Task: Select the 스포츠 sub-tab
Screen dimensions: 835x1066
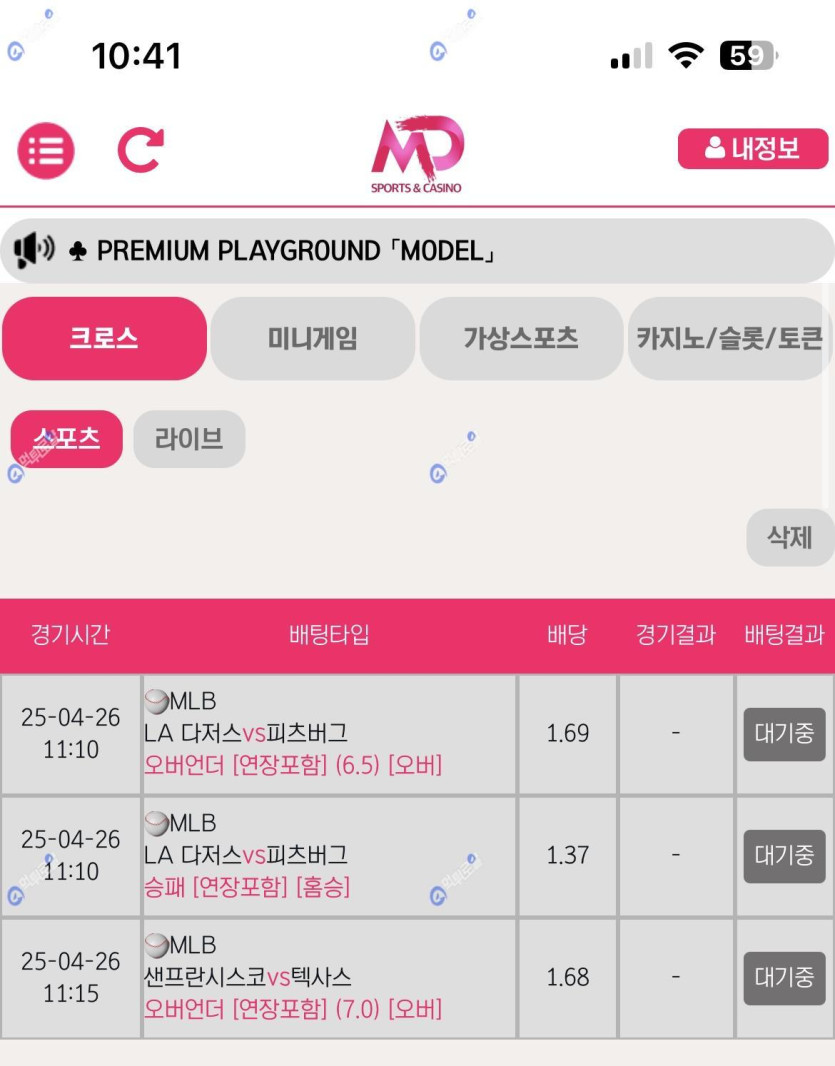Action: 66,439
